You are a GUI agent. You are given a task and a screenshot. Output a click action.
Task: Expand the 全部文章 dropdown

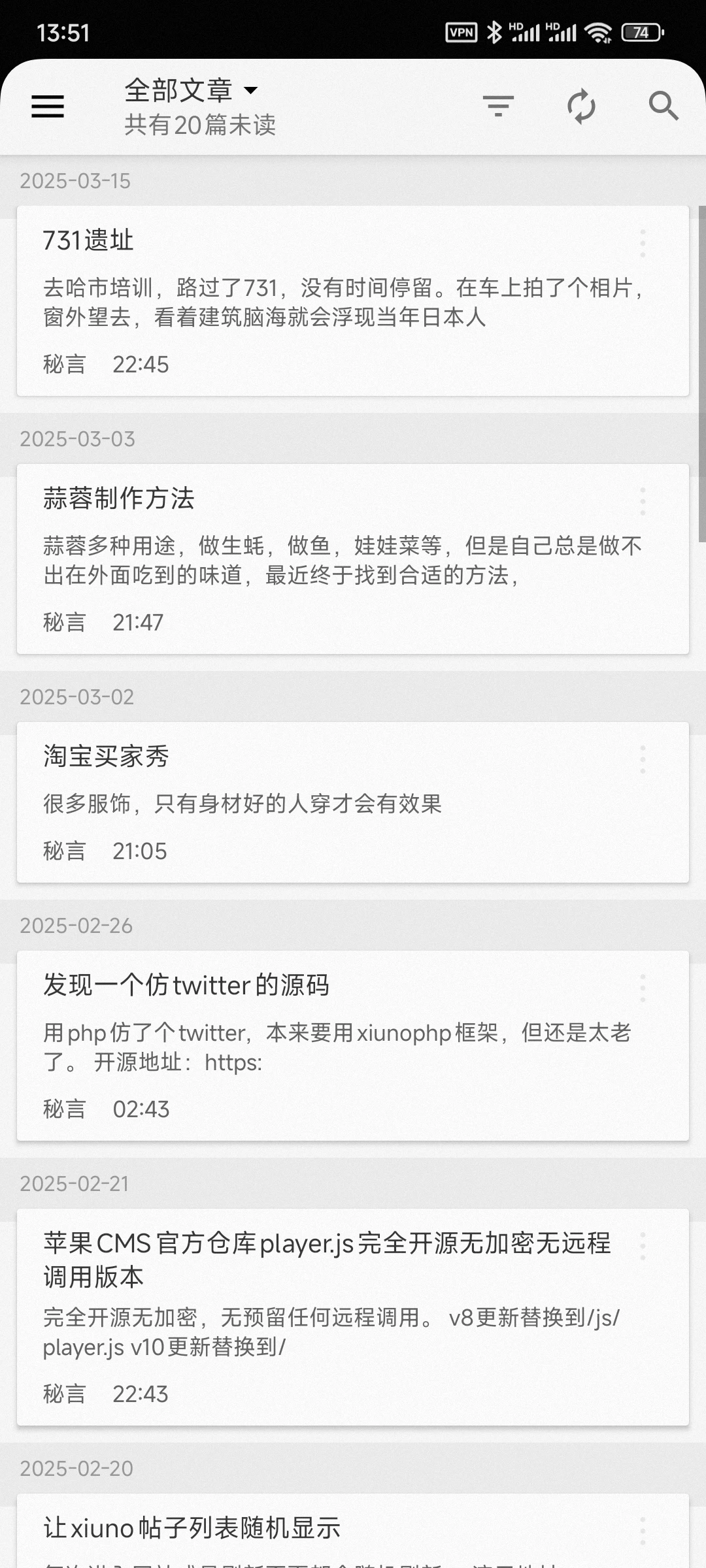pos(191,91)
